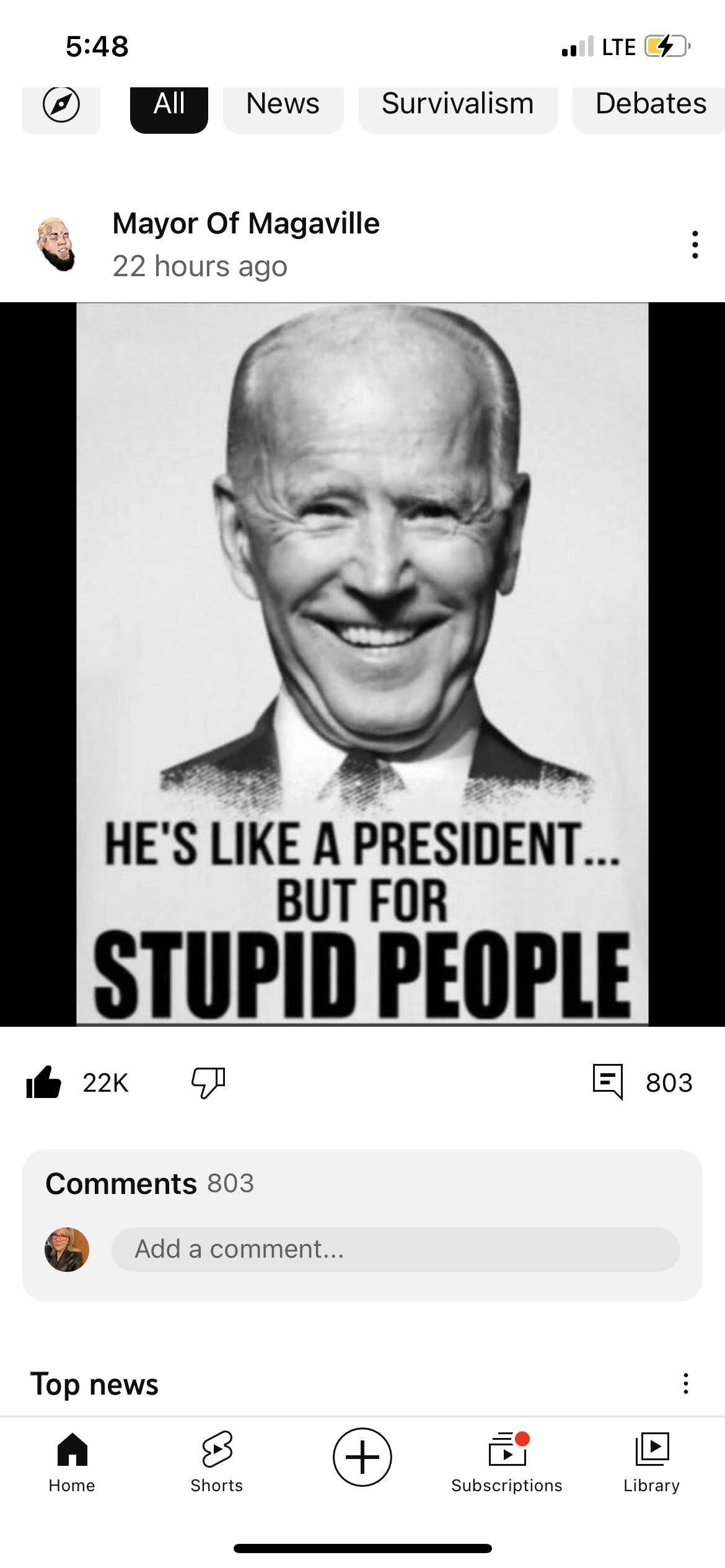Image resolution: width=725 pixels, height=1568 pixels.
Task: Switch to the Library tab
Action: click(652, 1460)
